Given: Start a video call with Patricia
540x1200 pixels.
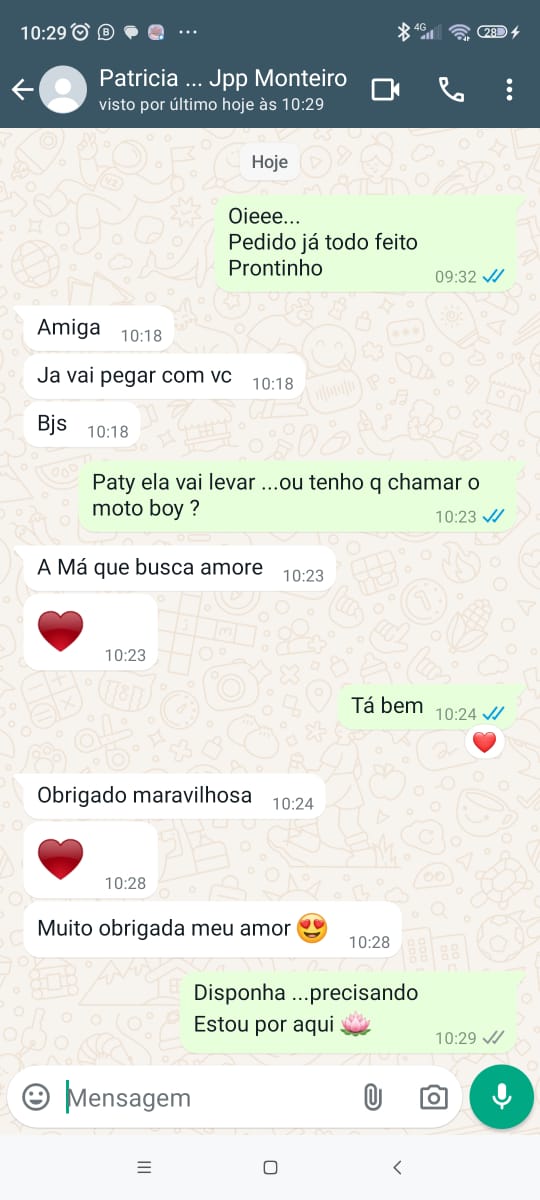Looking at the screenshot, I should (x=385, y=90).
